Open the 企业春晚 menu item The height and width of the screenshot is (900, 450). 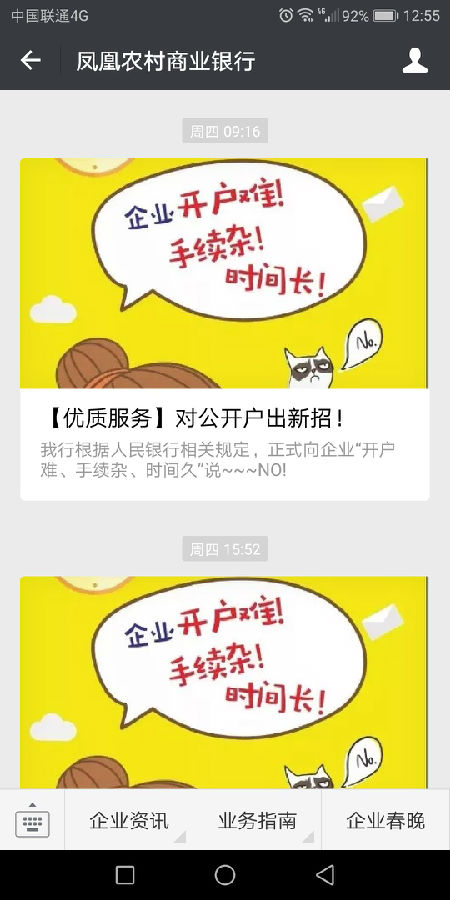click(x=386, y=821)
